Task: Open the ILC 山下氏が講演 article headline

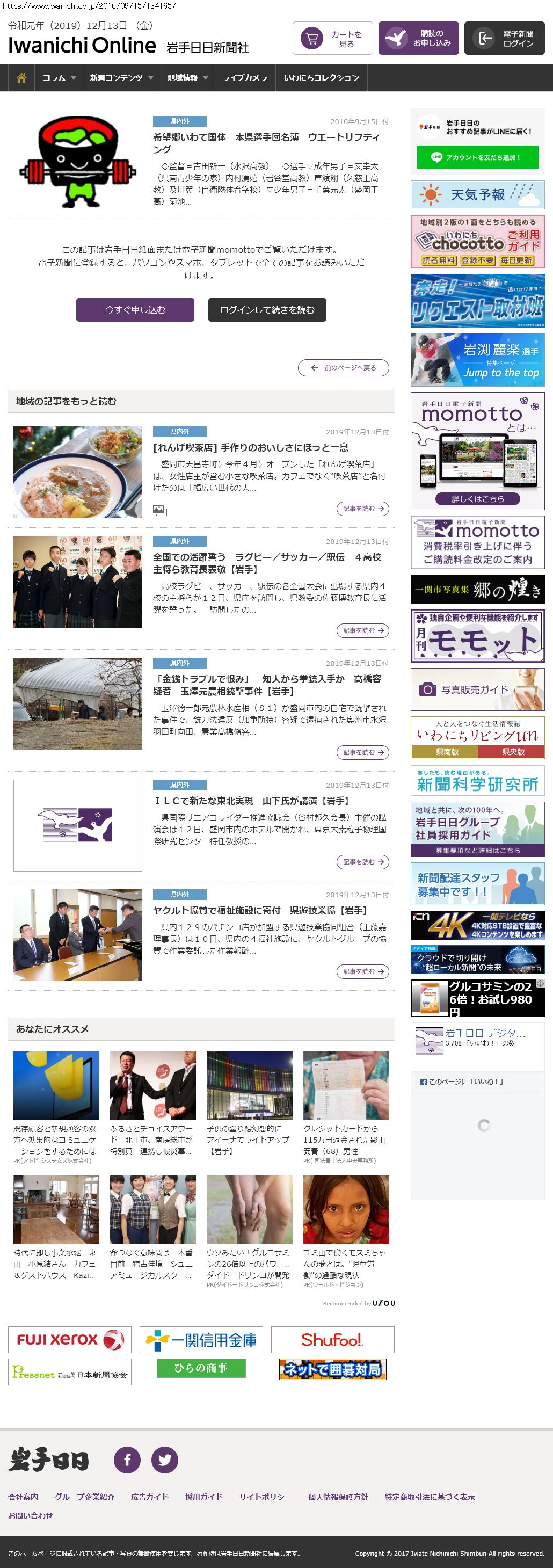Action: pyautogui.click(x=251, y=801)
